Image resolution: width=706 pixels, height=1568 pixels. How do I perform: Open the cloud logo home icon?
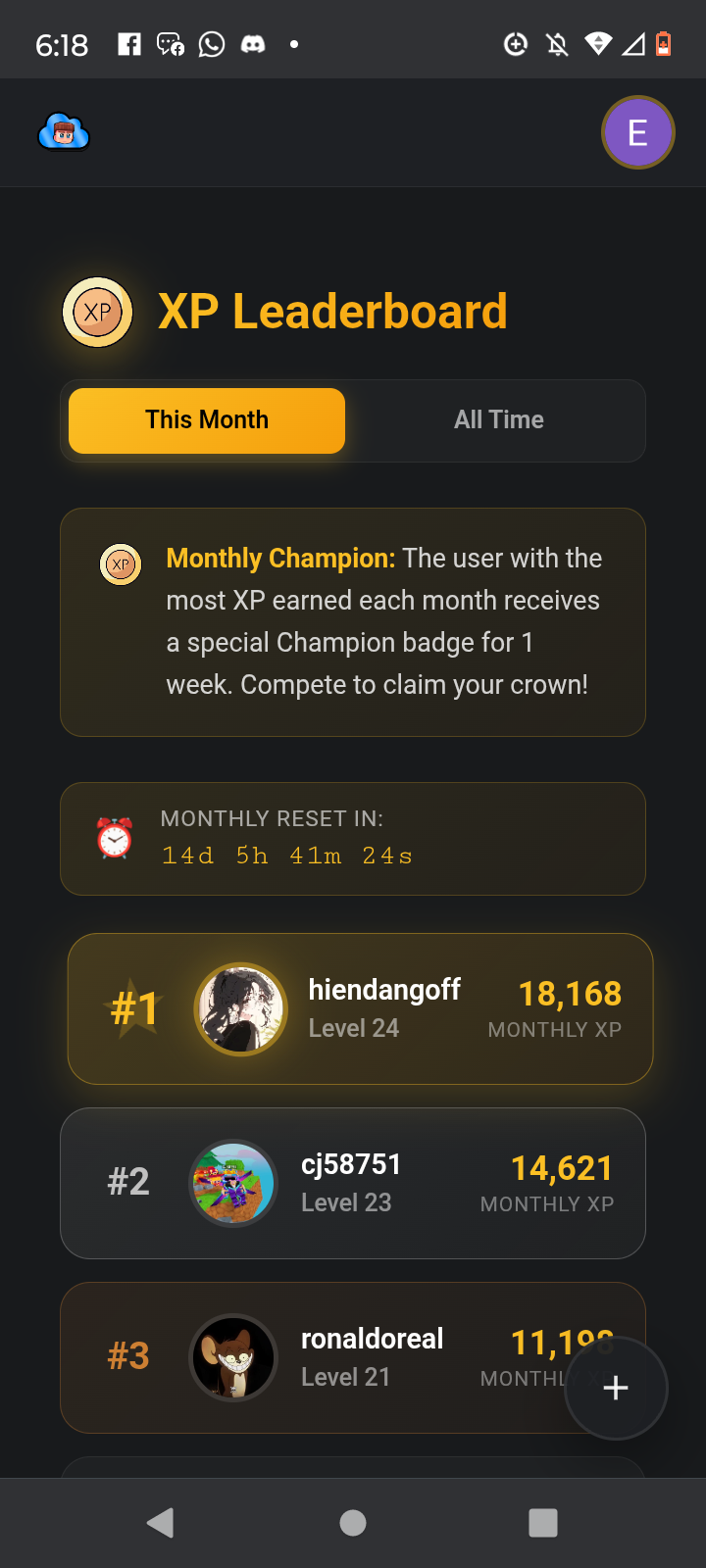click(x=64, y=132)
